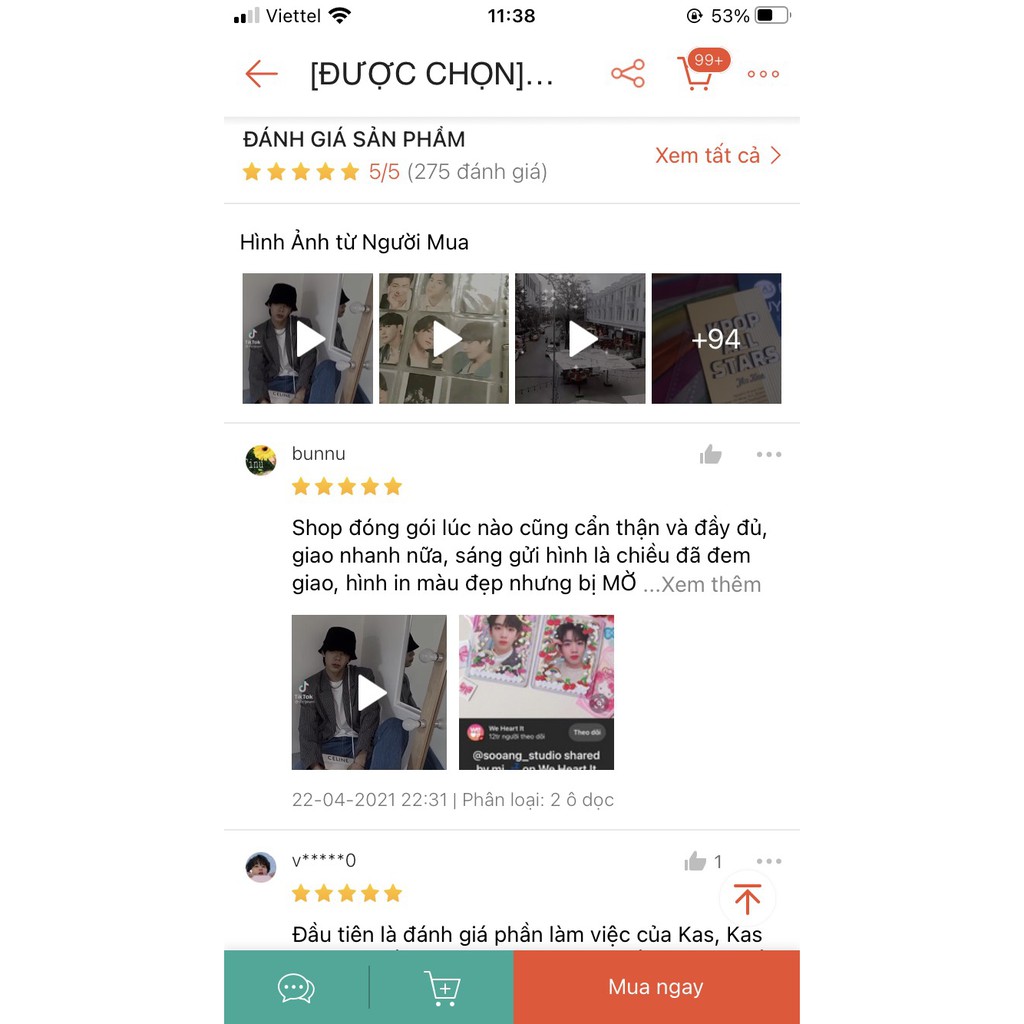Open the +94 more buyer images
This screenshot has height=1024, width=1024.
tap(716, 339)
